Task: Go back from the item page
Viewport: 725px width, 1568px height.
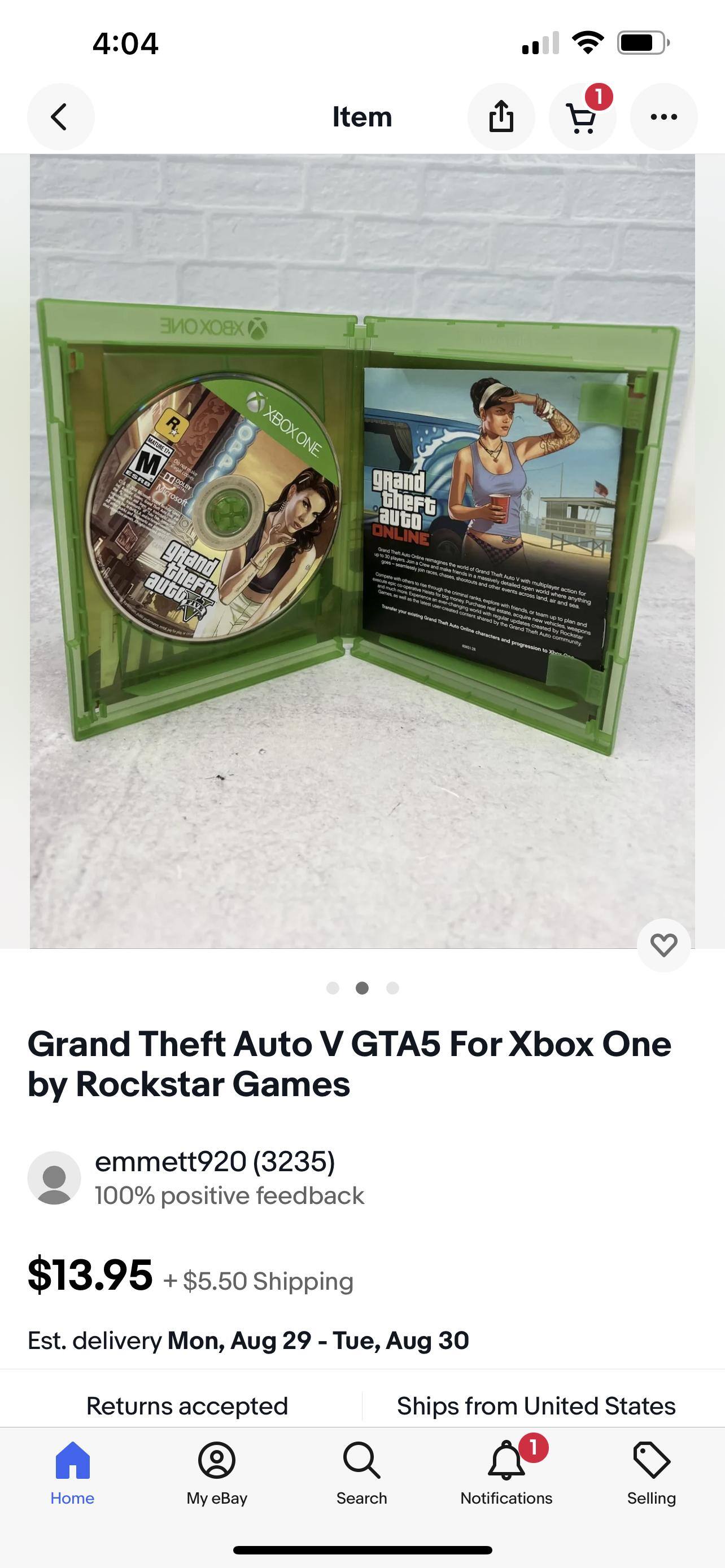Action: click(x=60, y=117)
